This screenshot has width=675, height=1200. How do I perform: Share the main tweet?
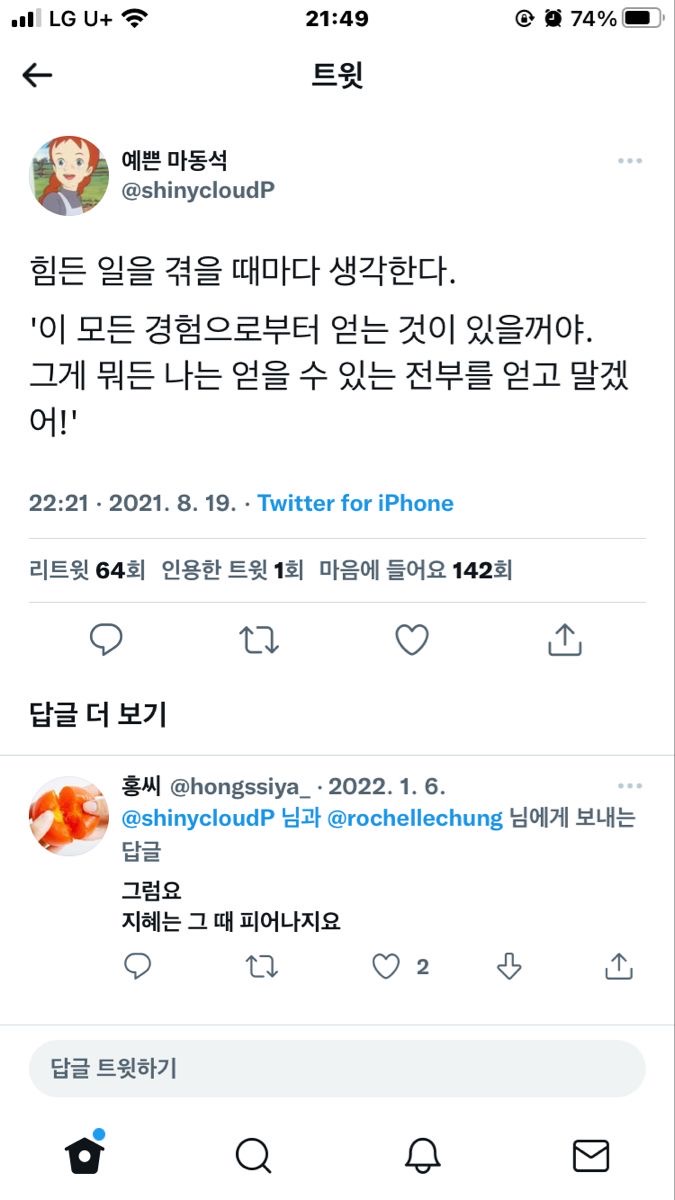pos(565,640)
